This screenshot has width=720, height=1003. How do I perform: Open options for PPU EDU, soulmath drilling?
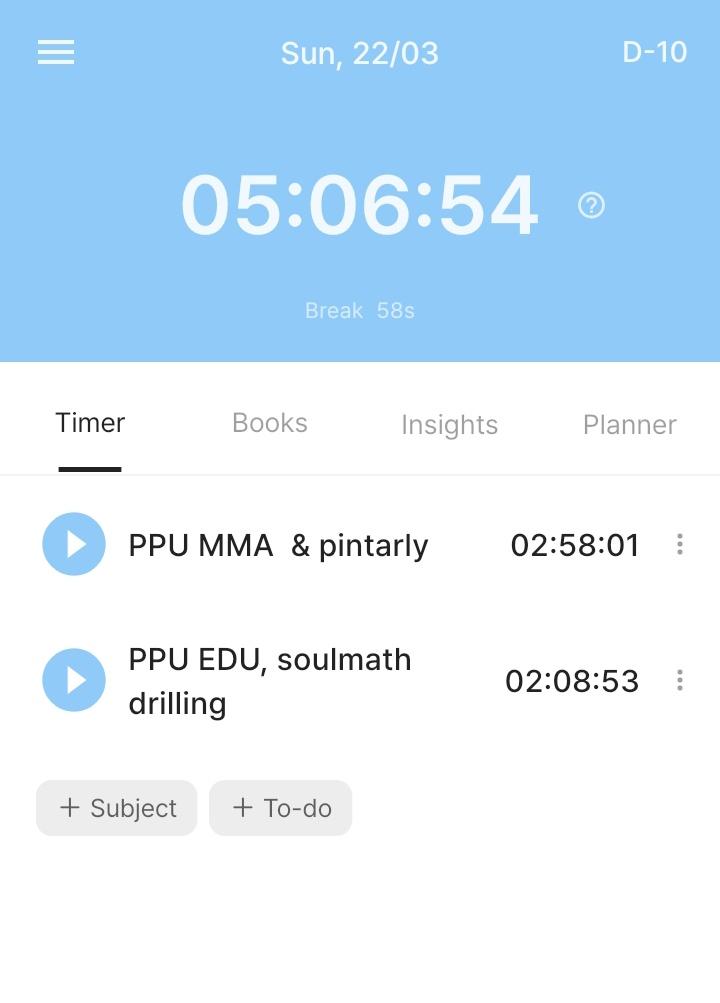point(680,680)
